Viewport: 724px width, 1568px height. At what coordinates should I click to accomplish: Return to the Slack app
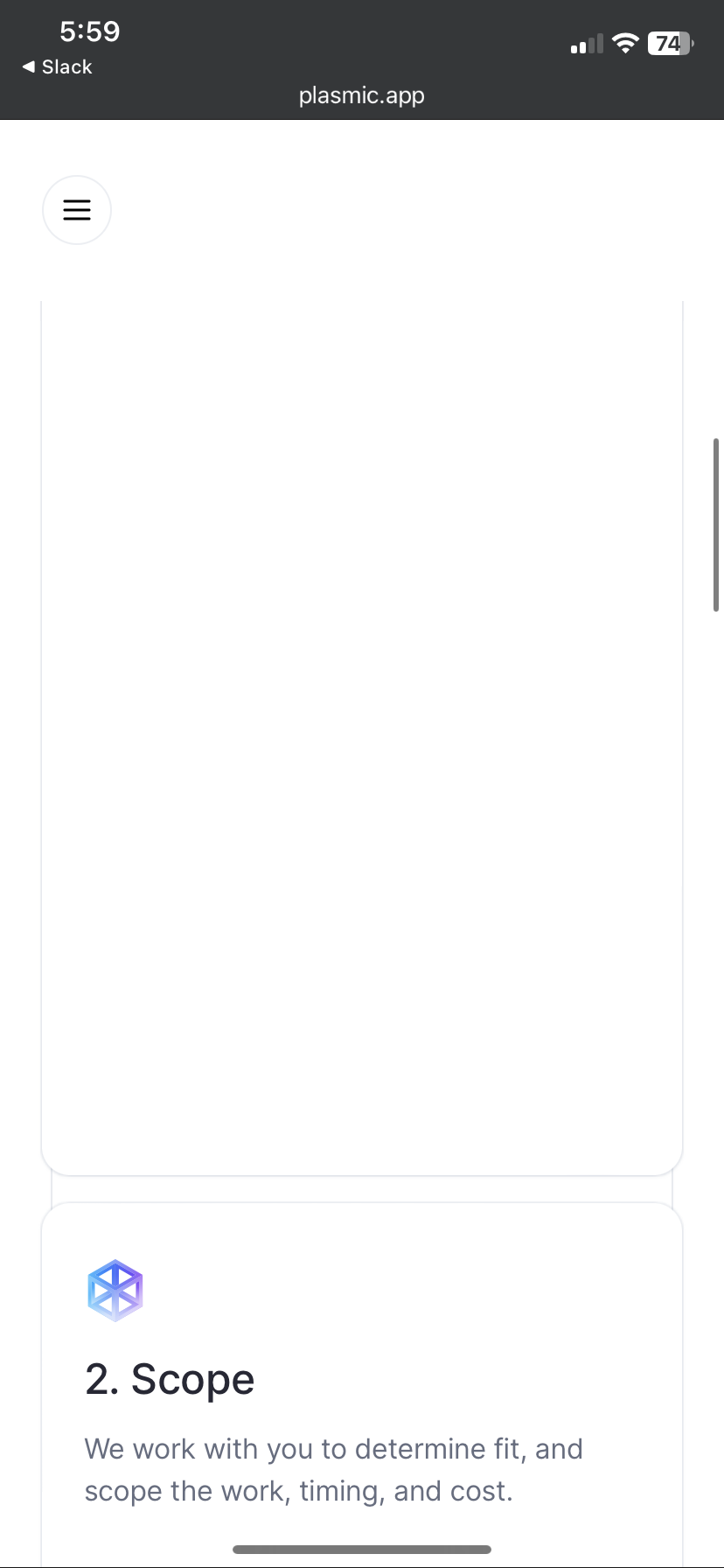point(58,67)
